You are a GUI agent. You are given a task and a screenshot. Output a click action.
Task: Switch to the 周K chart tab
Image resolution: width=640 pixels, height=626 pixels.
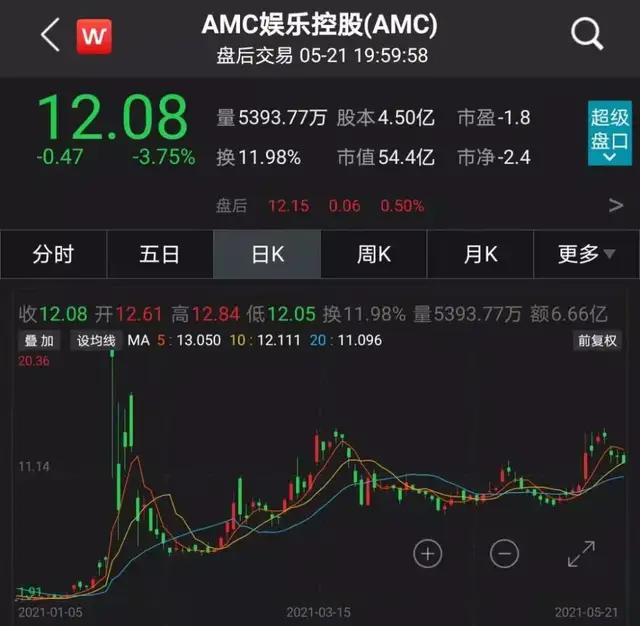[x=374, y=255]
